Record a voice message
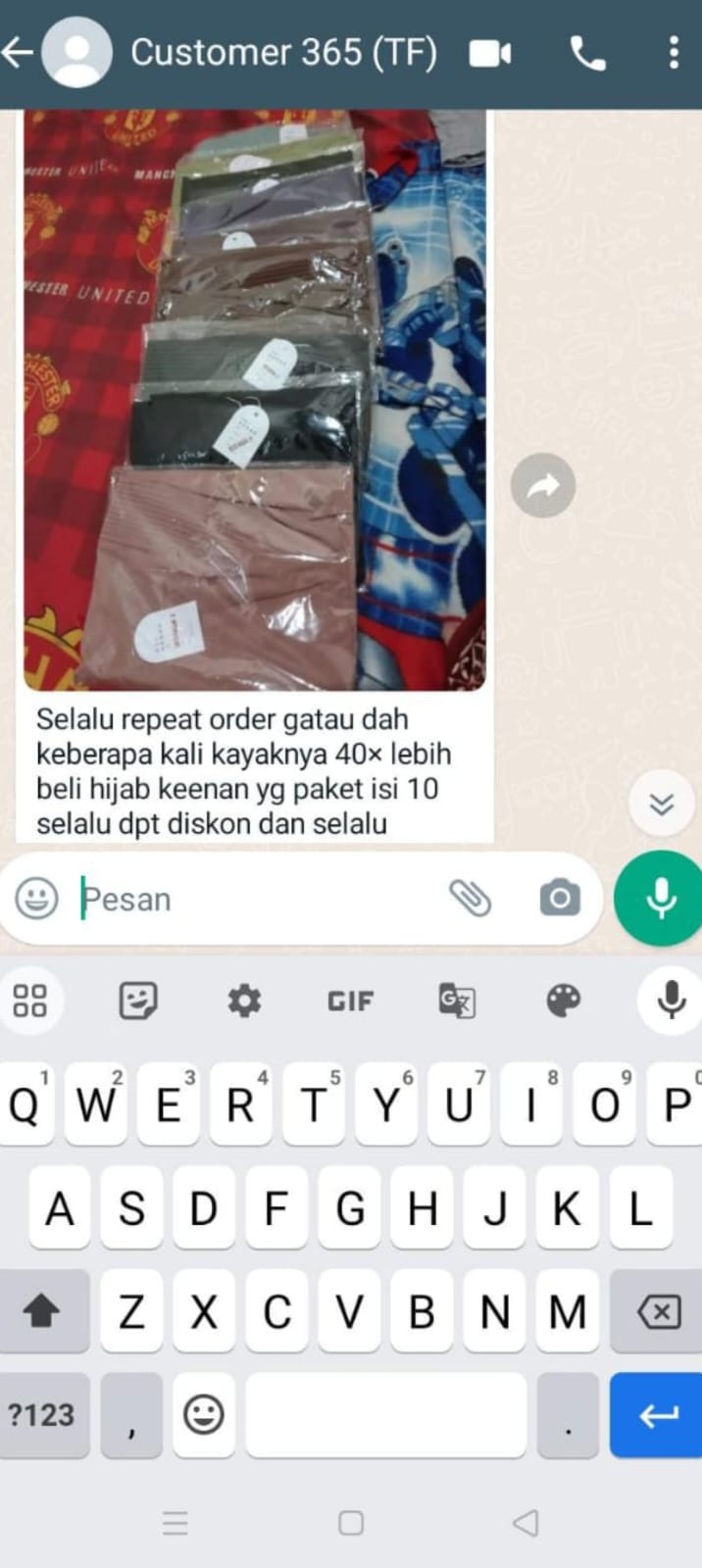702x1568 pixels. point(660,898)
